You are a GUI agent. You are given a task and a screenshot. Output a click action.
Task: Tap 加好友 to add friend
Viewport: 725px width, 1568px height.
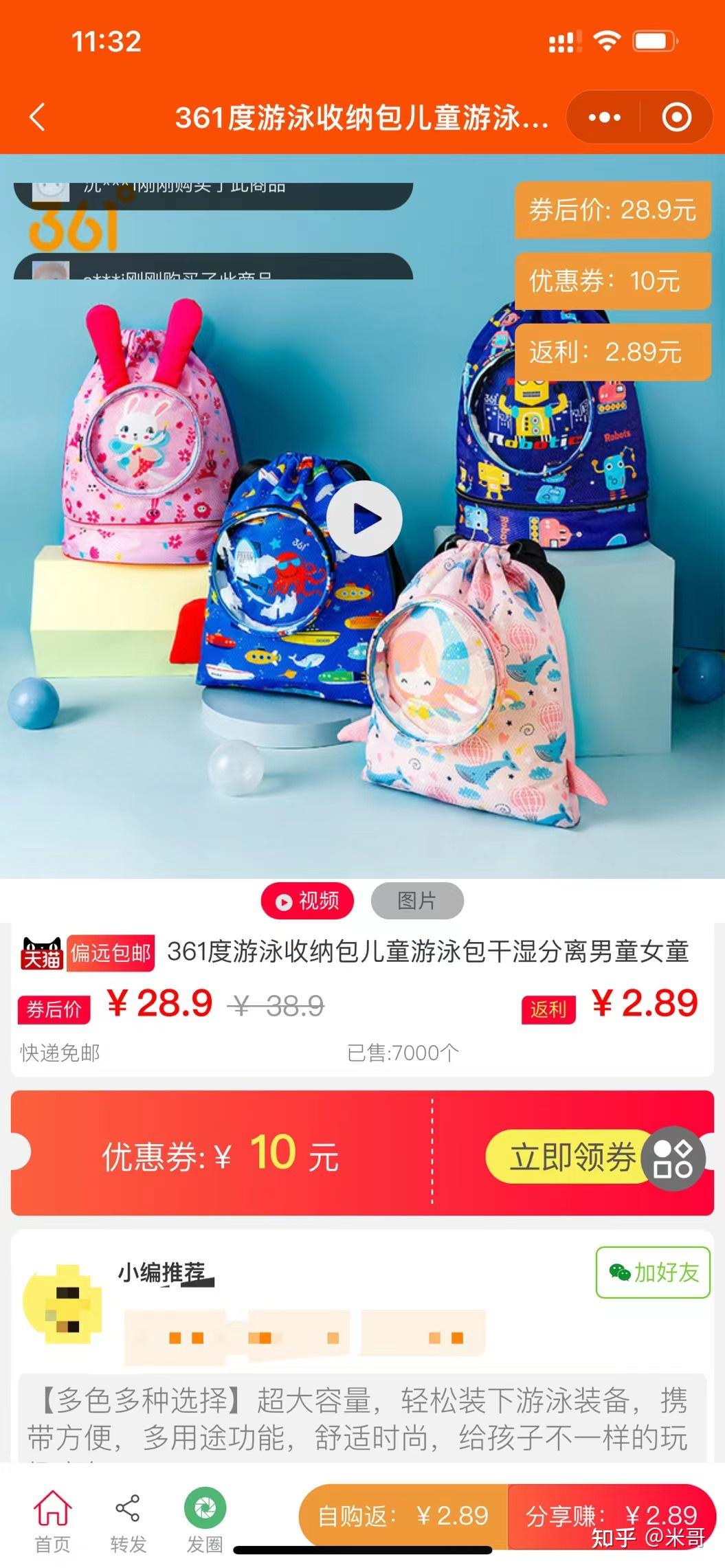(653, 1272)
